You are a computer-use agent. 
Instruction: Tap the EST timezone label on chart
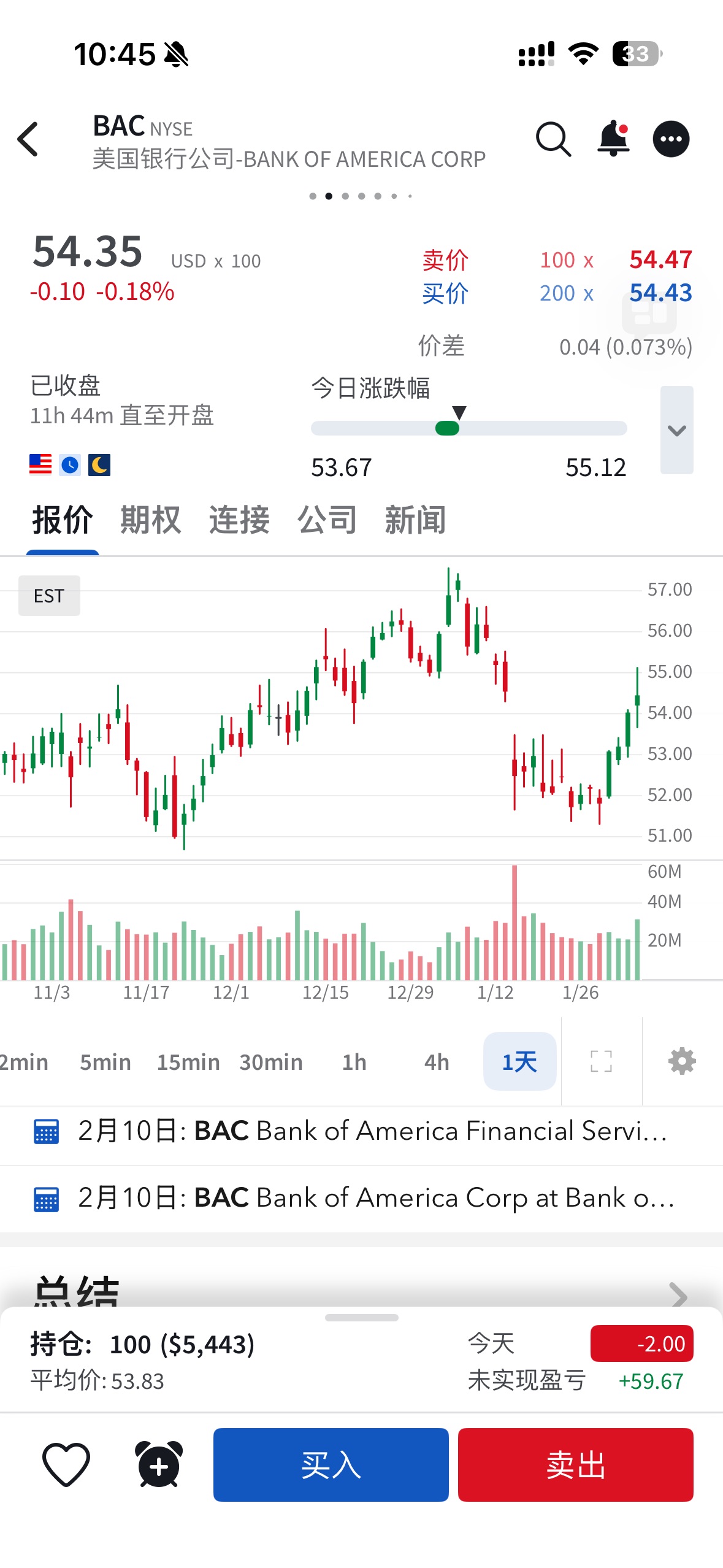pyautogui.click(x=49, y=596)
